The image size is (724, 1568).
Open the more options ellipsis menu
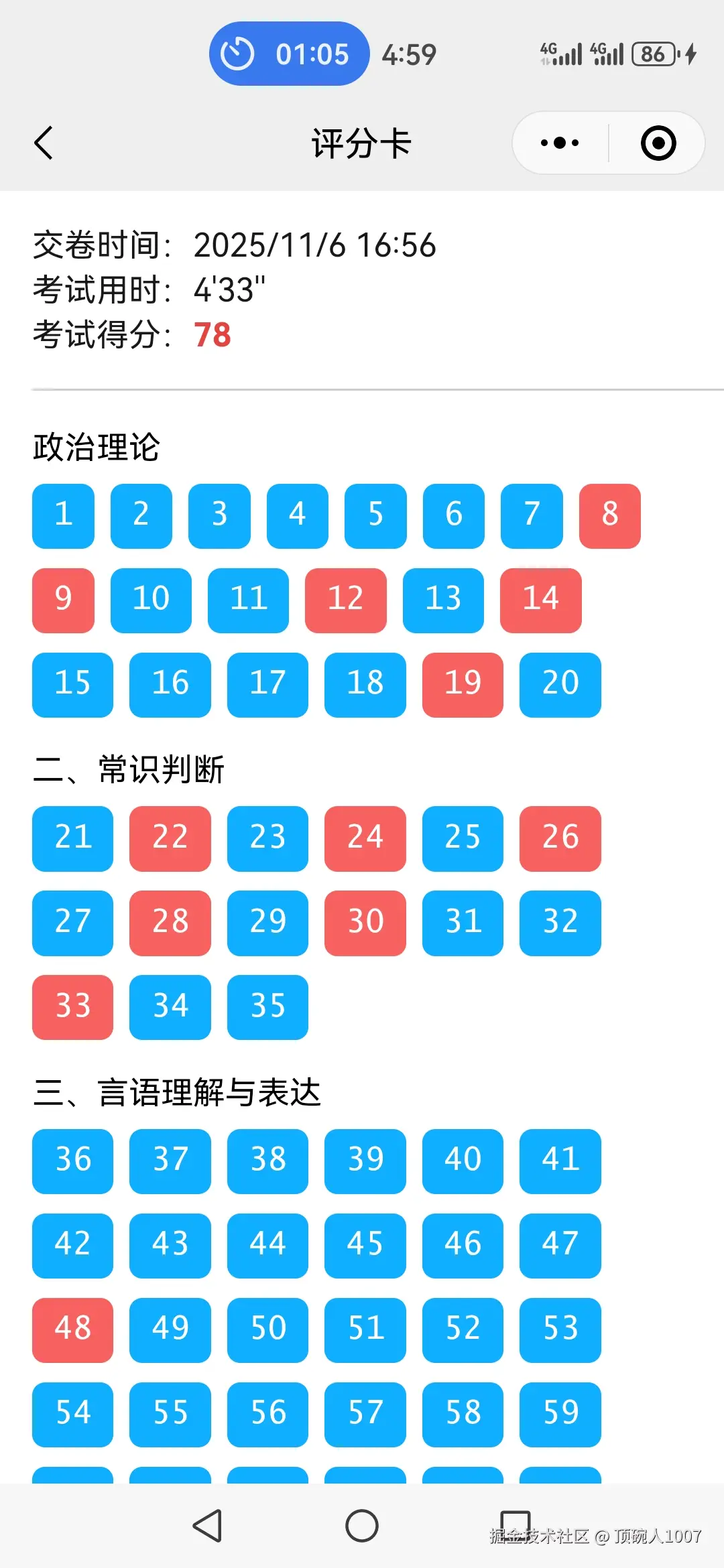pyautogui.click(x=559, y=143)
